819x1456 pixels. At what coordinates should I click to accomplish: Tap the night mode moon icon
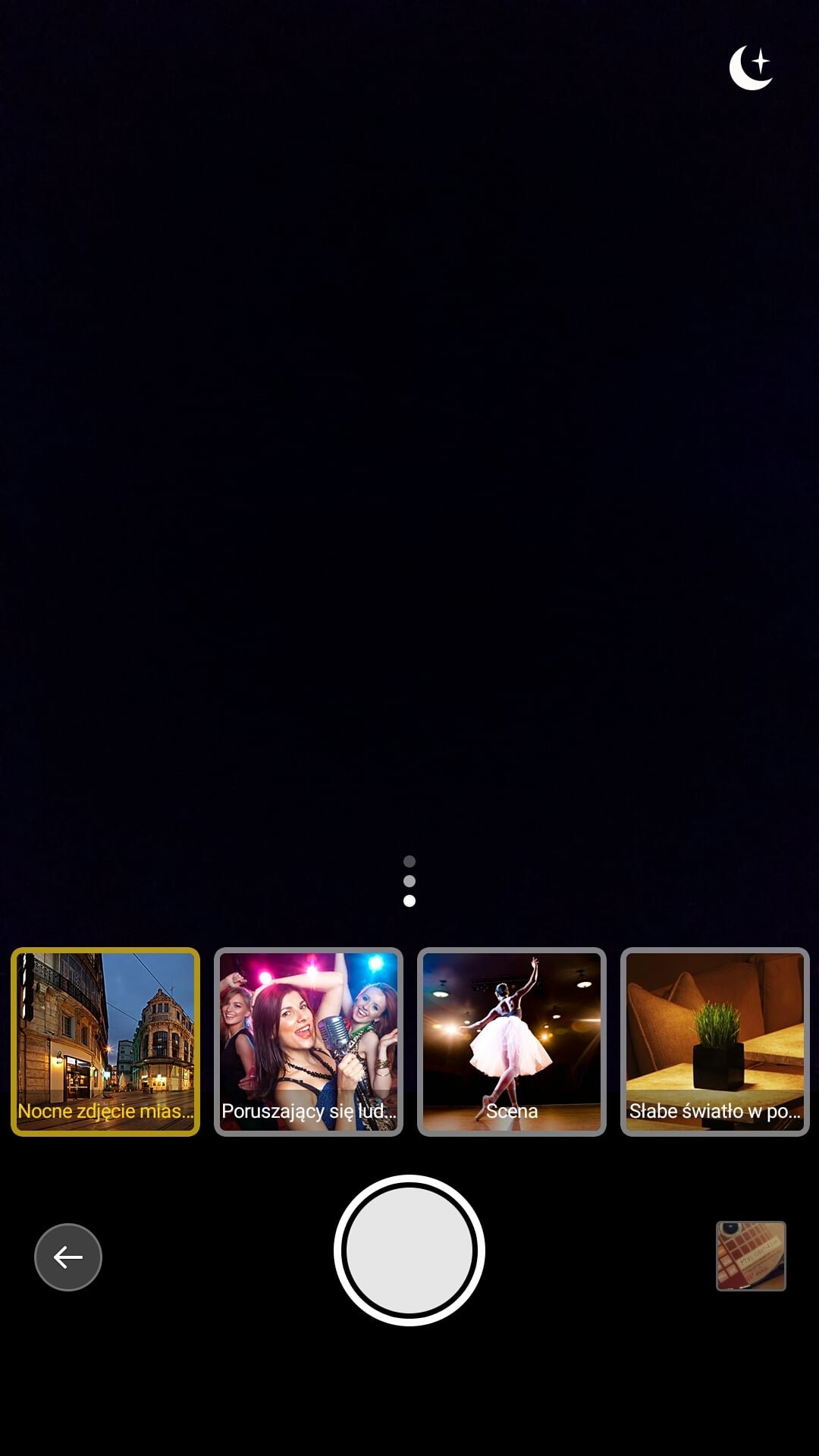tap(751, 67)
